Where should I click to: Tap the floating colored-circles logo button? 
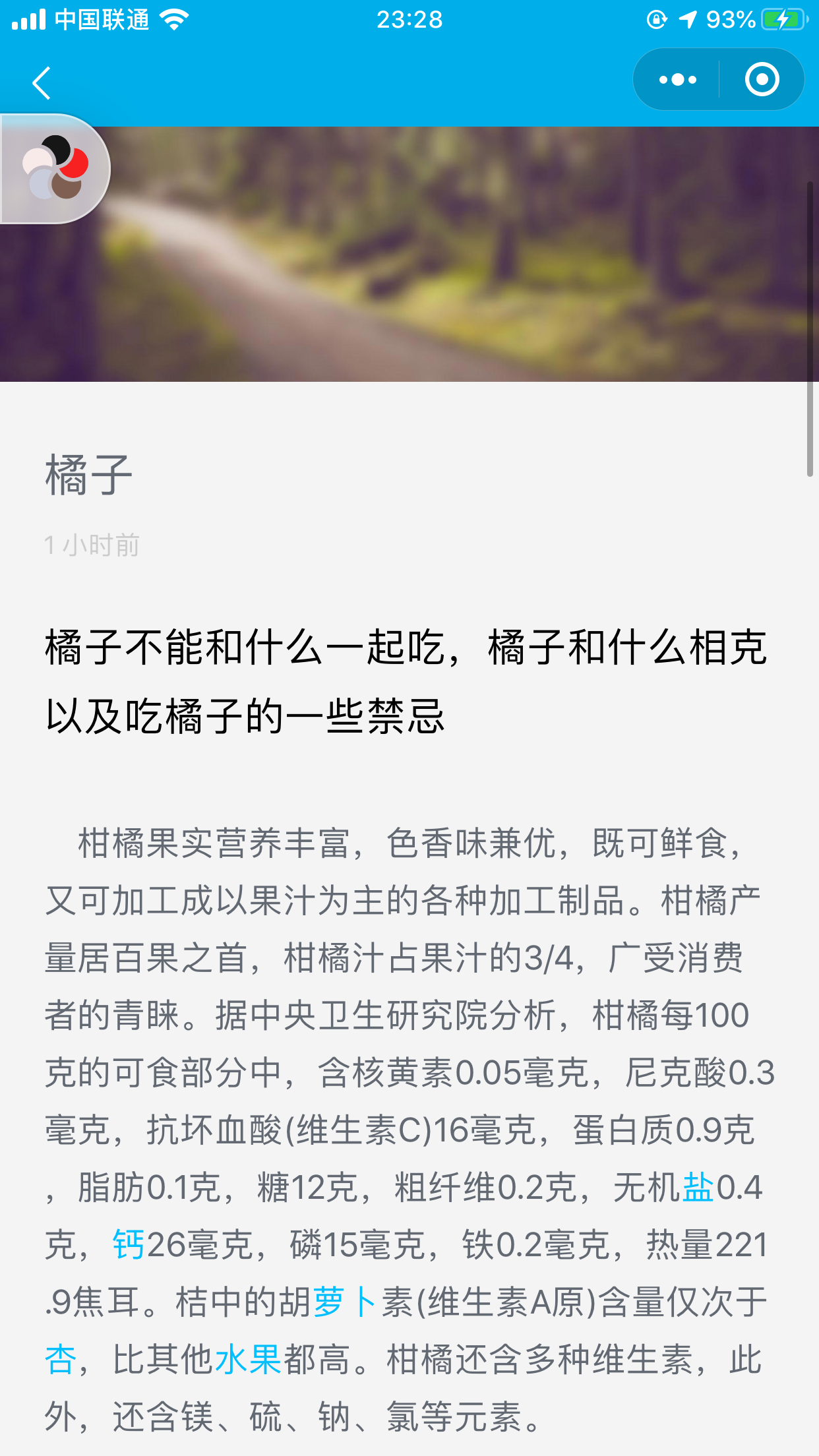pos(55,169)
